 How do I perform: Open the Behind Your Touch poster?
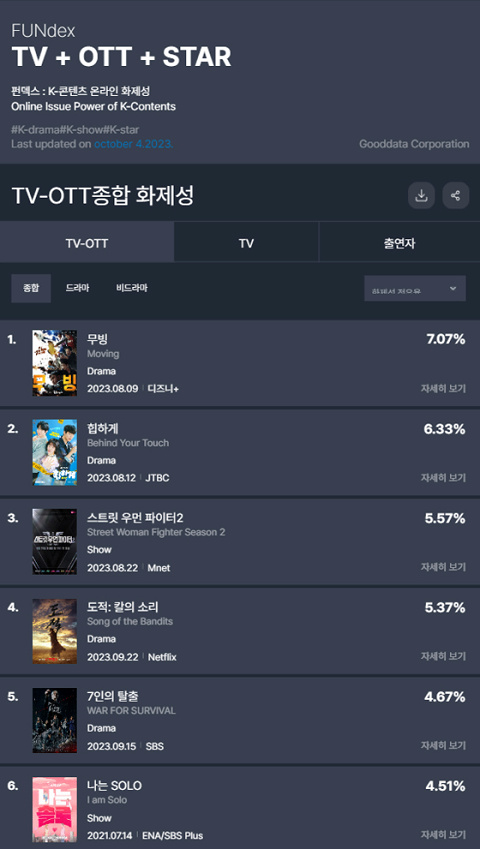tap(55, 453)
